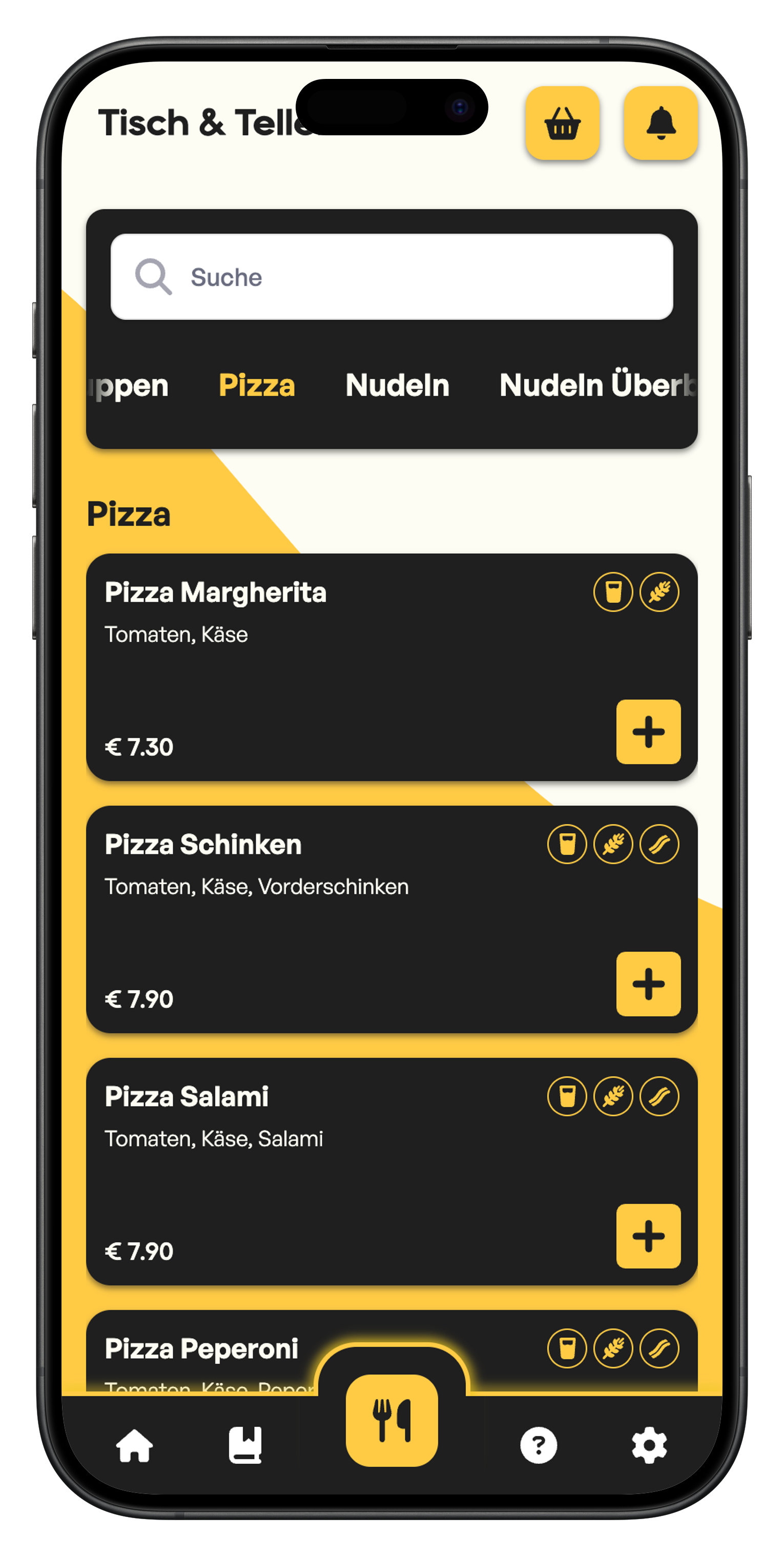Open settings via the gear icon
The height and width of the screenshot is (1556, 784).
649,1445
